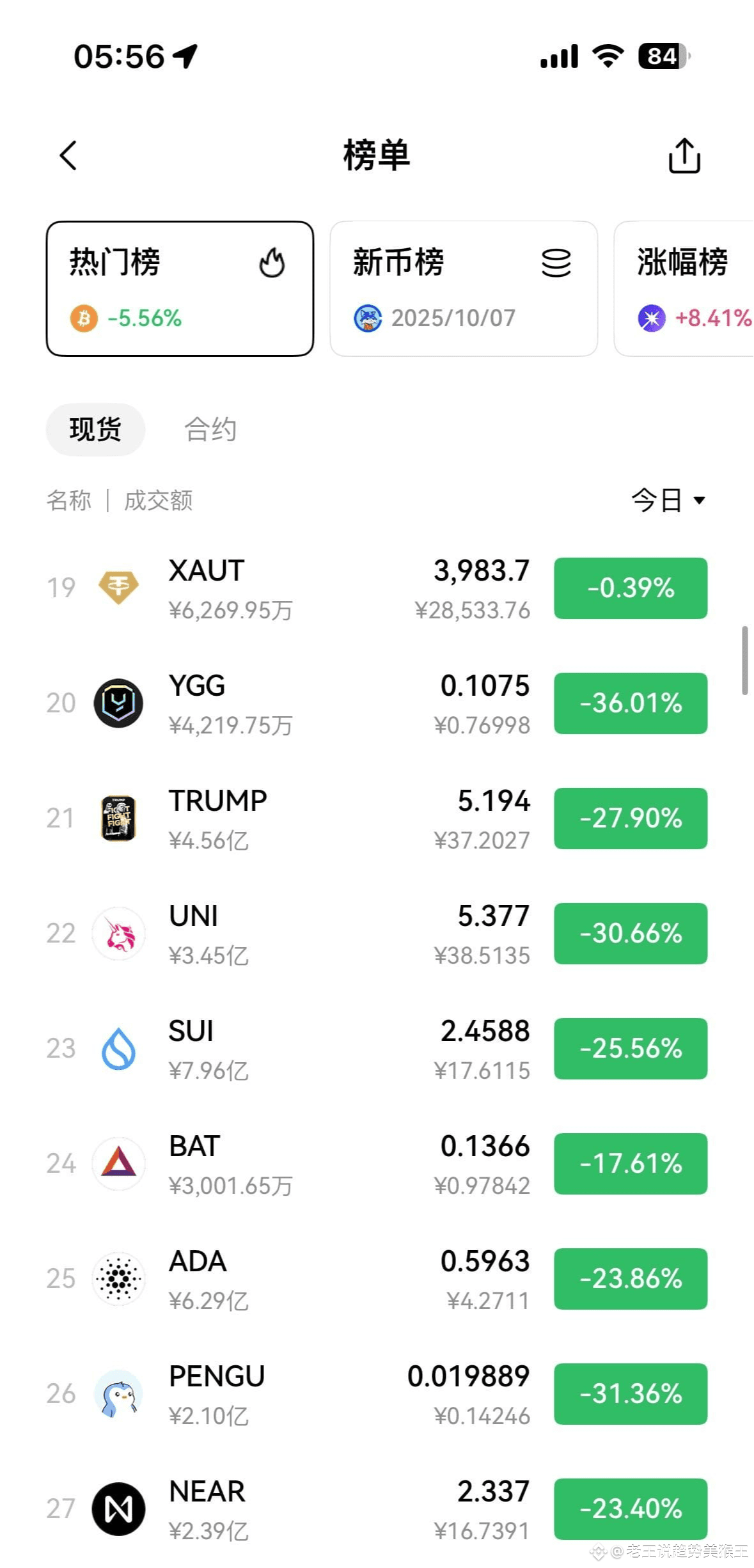View the NEAR coin row
Image resolution: width=754 pixels, height=1568 pixels.
click(377, 1509)
